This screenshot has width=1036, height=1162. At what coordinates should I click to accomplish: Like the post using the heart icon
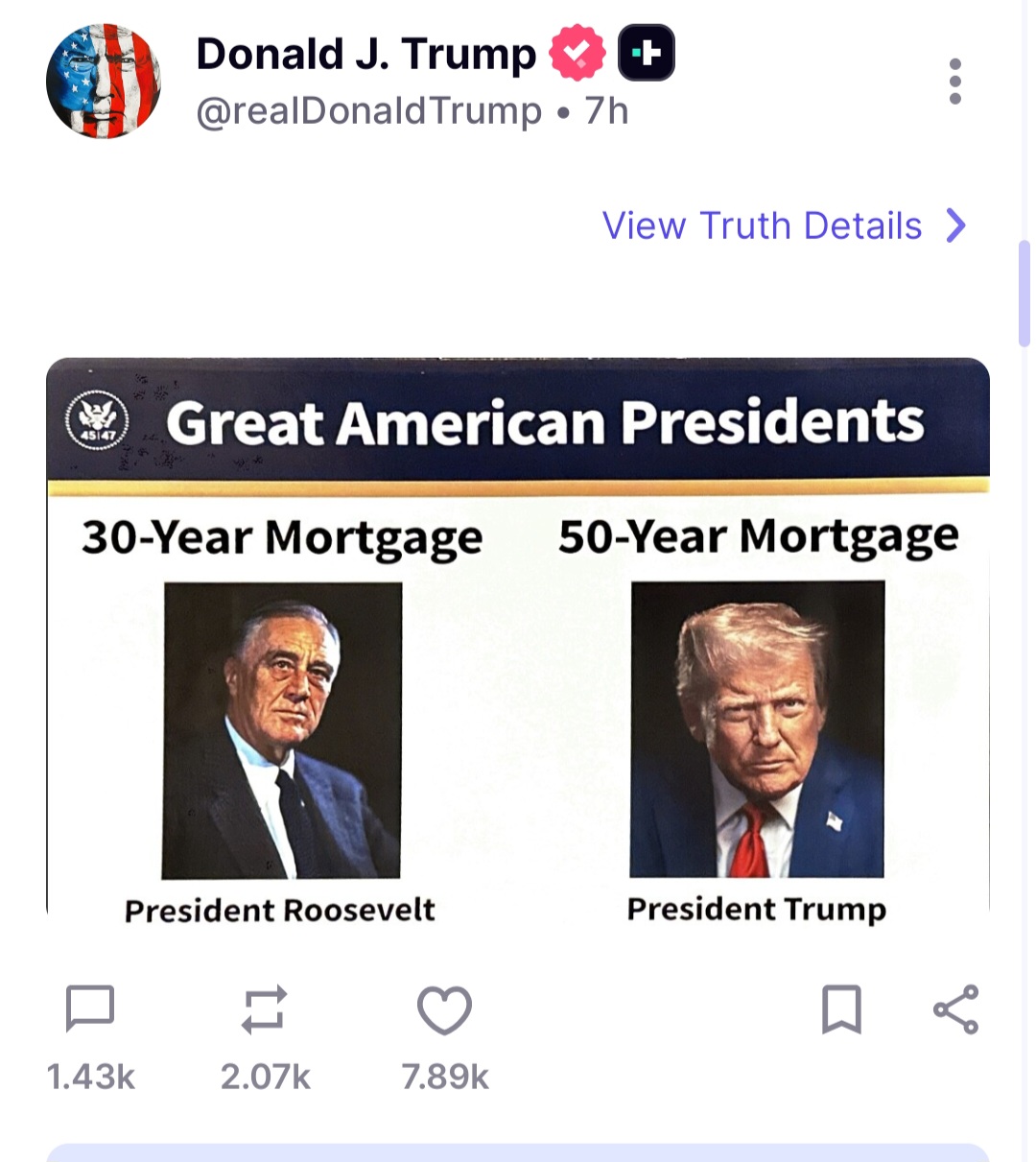point(443,1008)
